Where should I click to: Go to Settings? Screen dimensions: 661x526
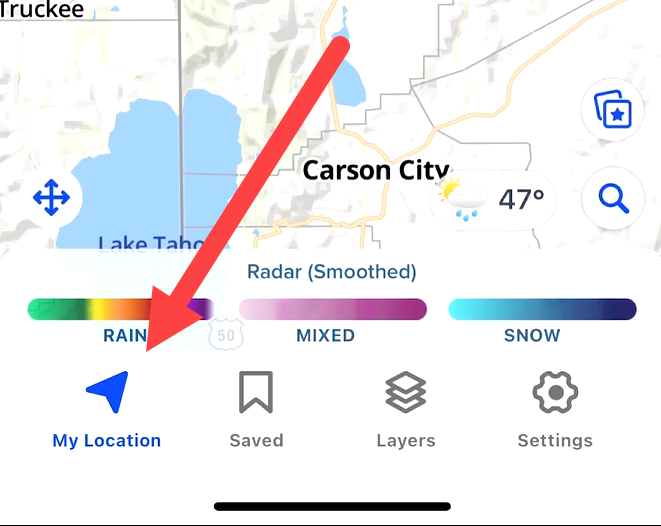point(555,406)
